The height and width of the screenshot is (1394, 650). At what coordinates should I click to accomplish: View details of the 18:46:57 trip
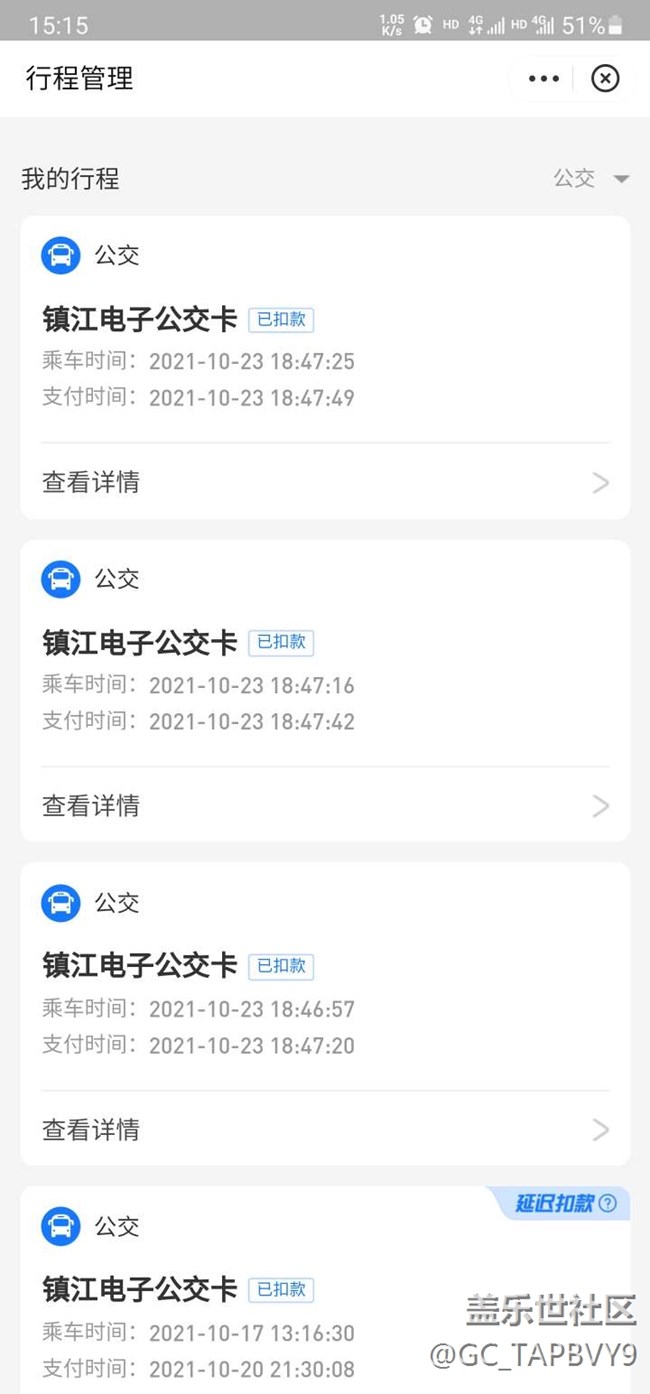tap(325, 1130)
